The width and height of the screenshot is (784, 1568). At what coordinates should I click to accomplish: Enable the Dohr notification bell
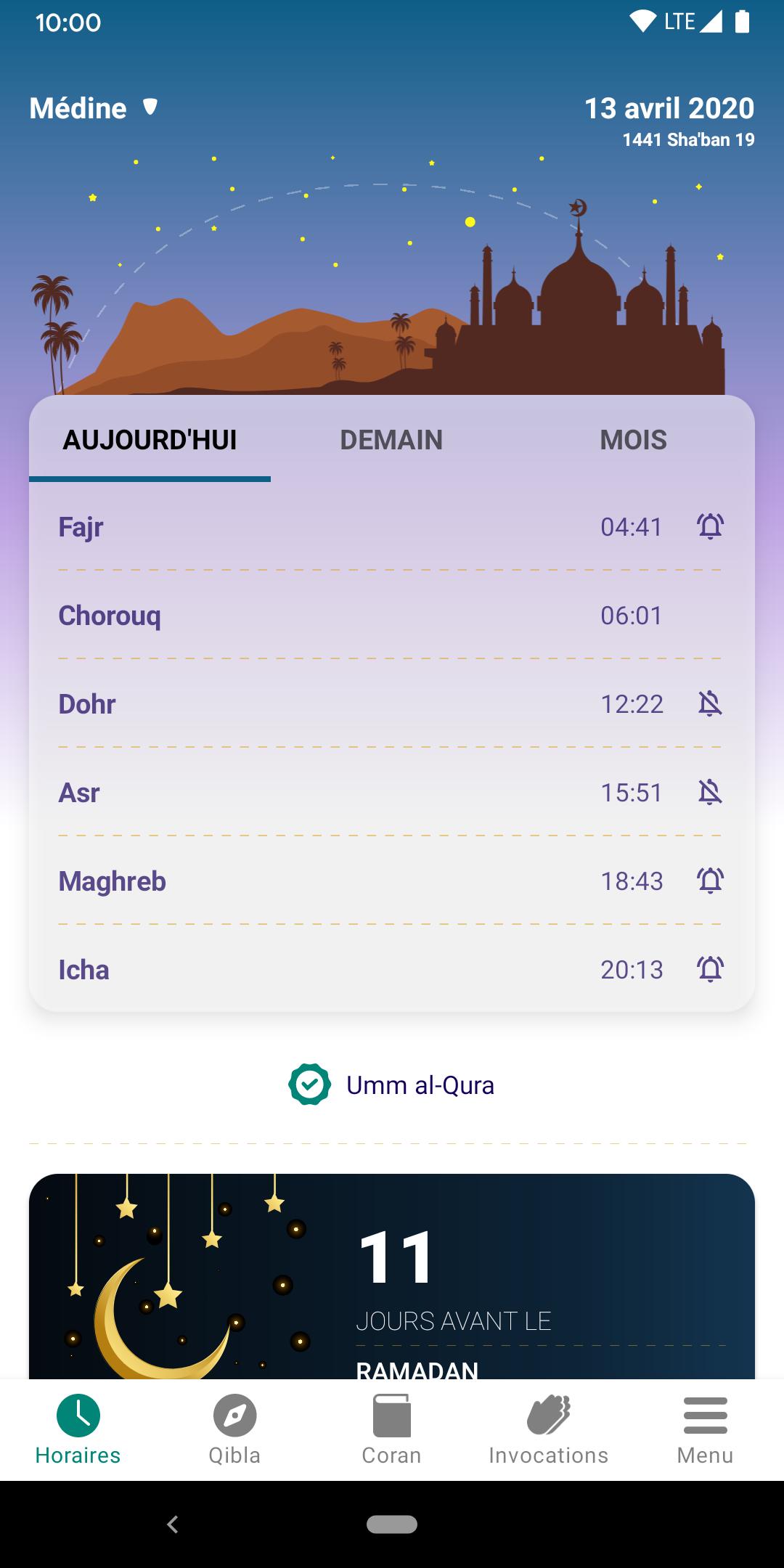(710, 703)
